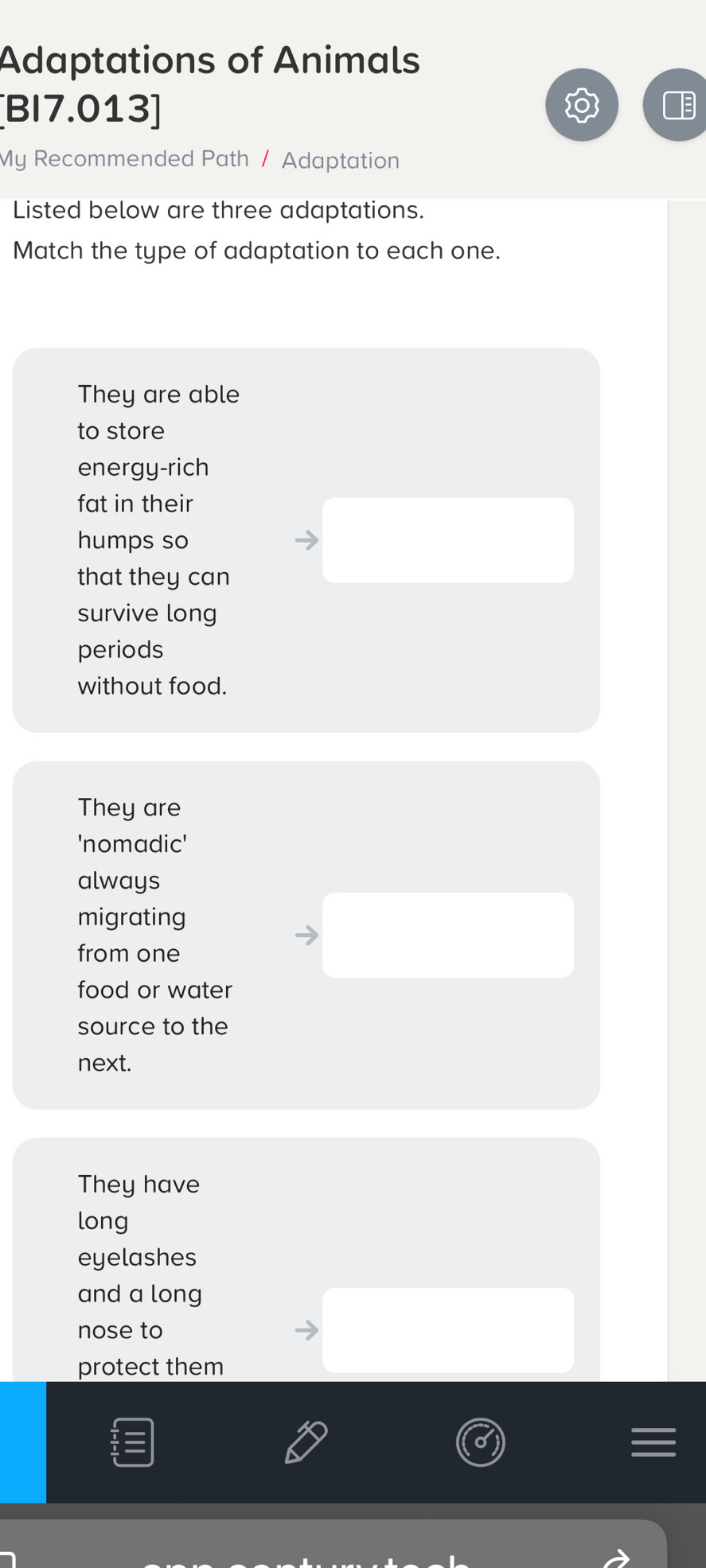Go to My Recommended Path

coord(125,159)
